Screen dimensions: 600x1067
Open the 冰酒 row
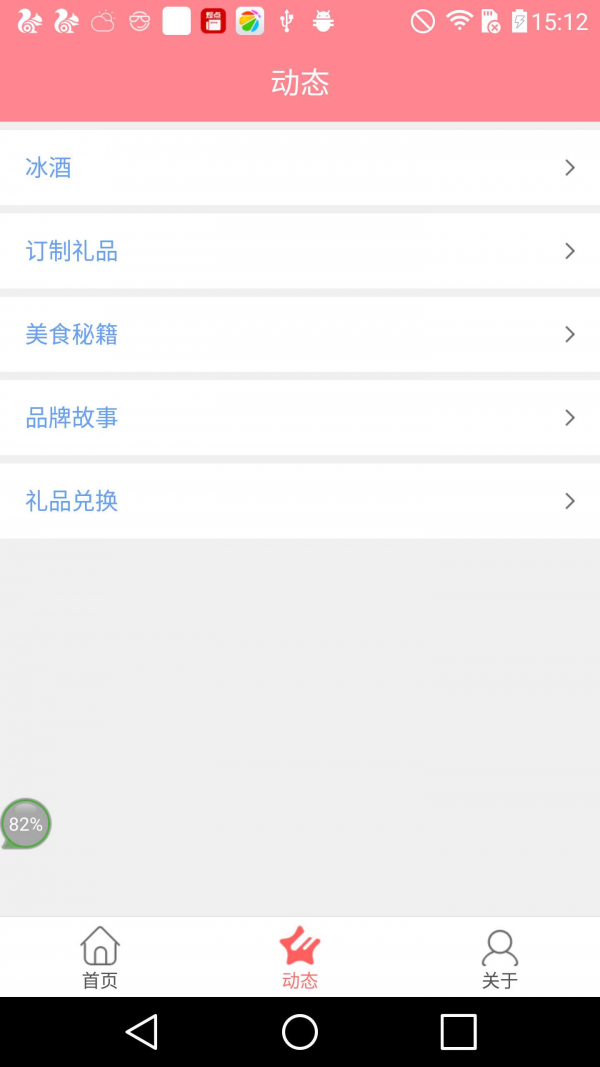(x=300, y=168)
